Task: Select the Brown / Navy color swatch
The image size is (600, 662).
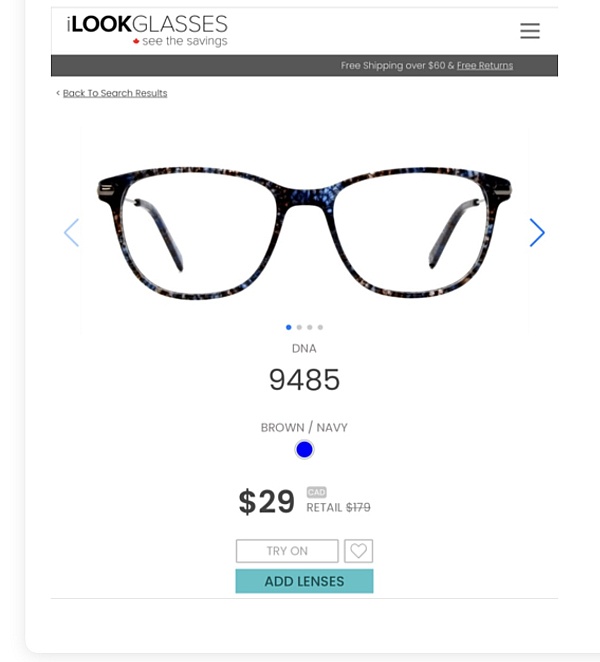Action: [304, 450]
